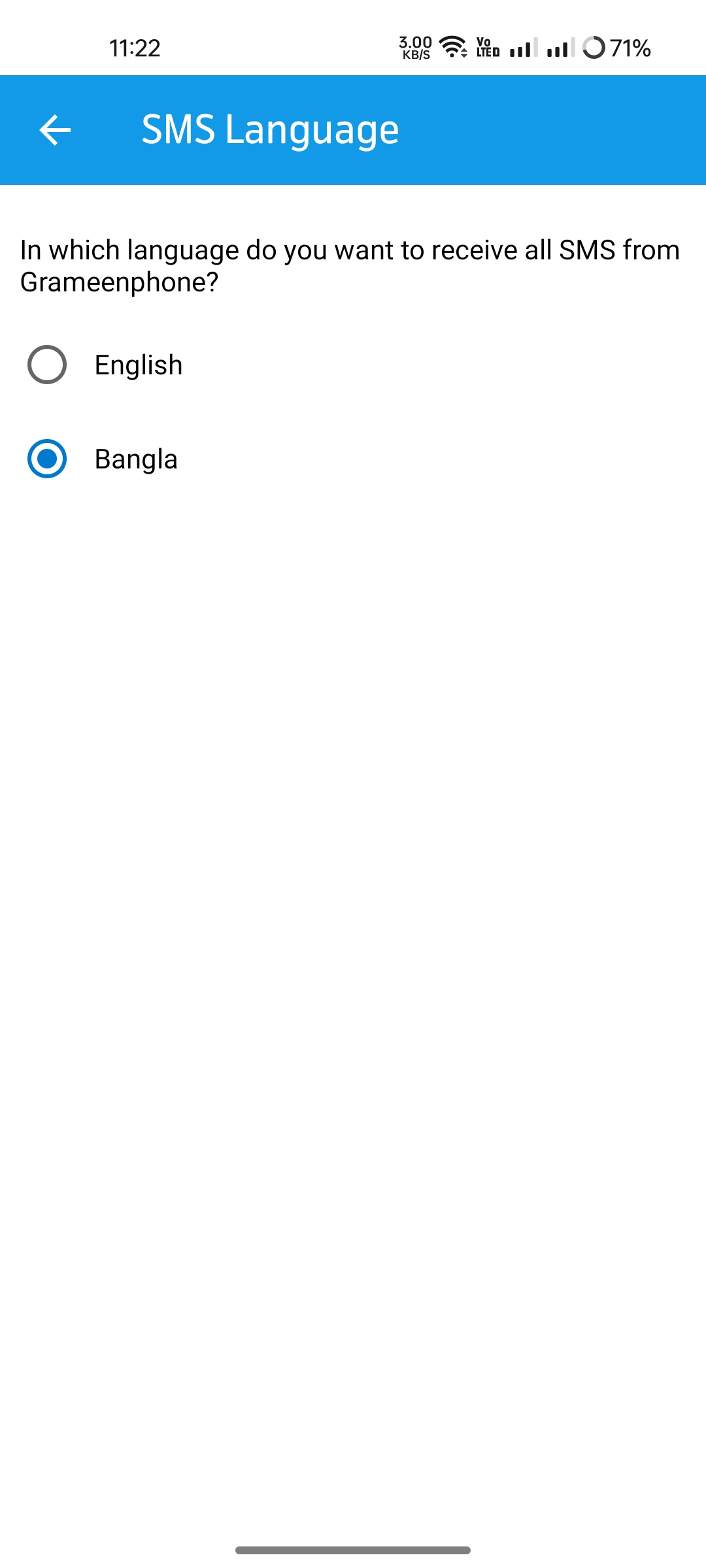Go back from SMS Language screen
Screen dimensions: 706x1568
pyautogui.click(x=55, y=130)
